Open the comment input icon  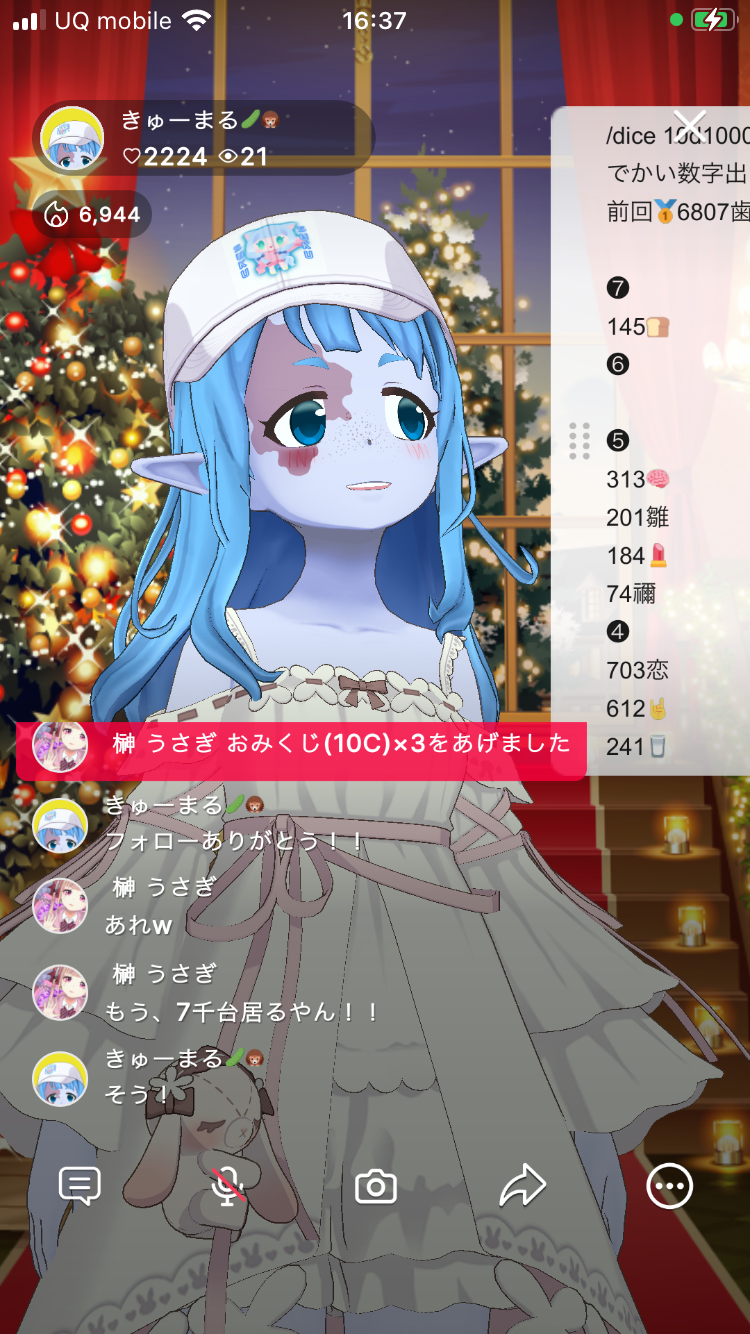point(80,1186)
